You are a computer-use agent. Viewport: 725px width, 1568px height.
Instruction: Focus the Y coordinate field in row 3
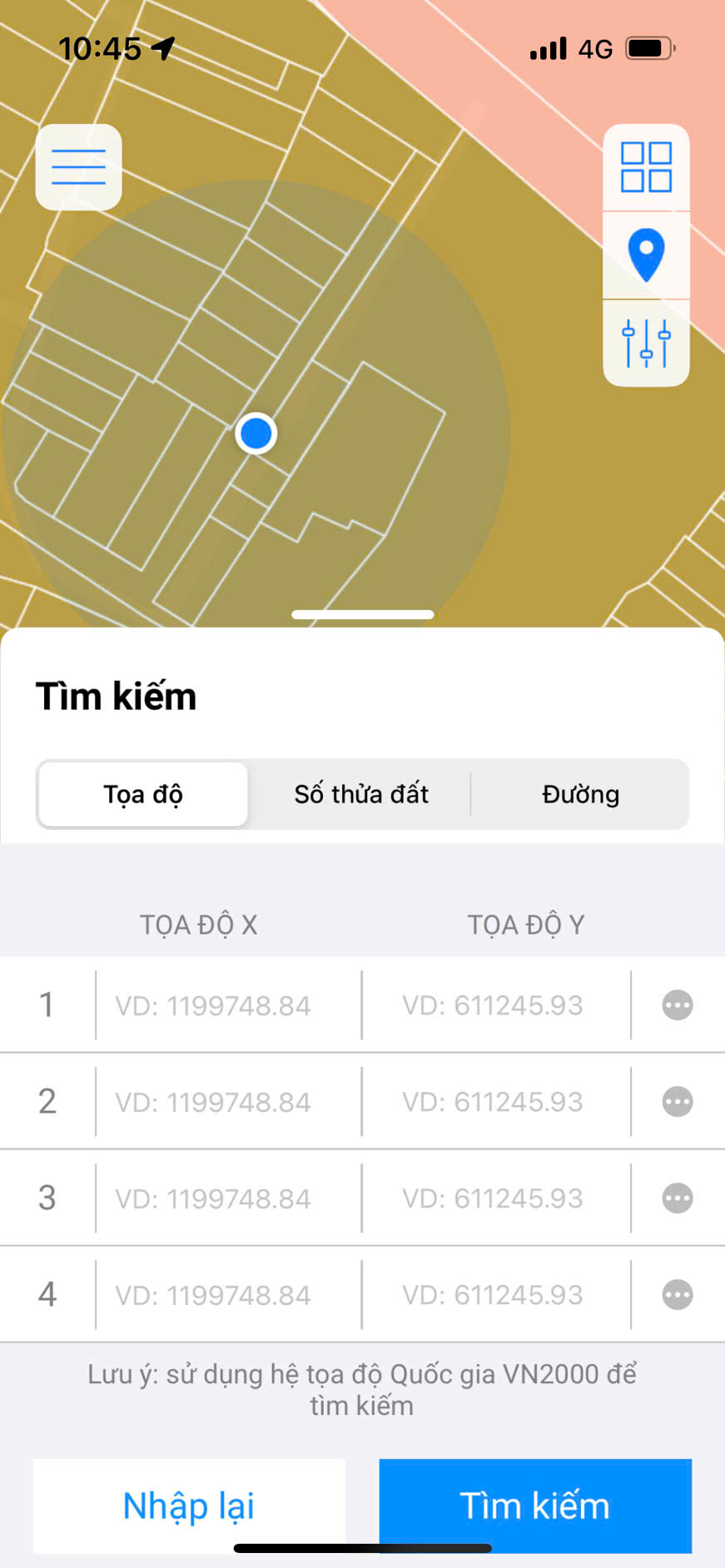494,1198
